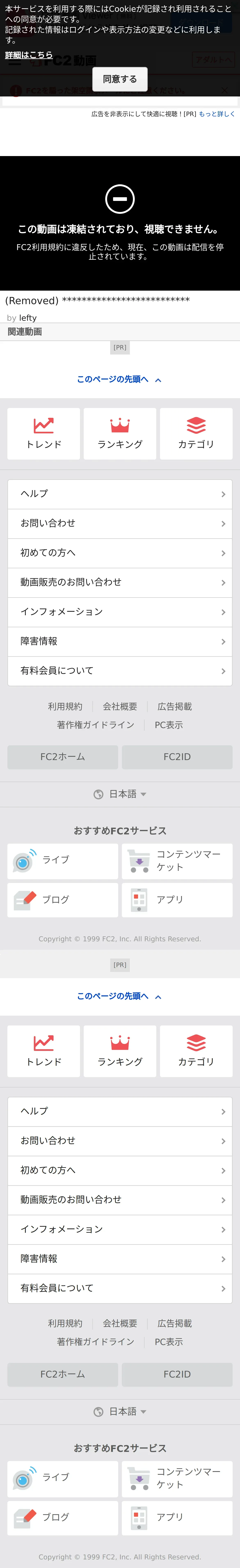Viewport: 240px width, 1568px height.
Task: Open 障害情報 in the first menu list
Action: [120, 641]
